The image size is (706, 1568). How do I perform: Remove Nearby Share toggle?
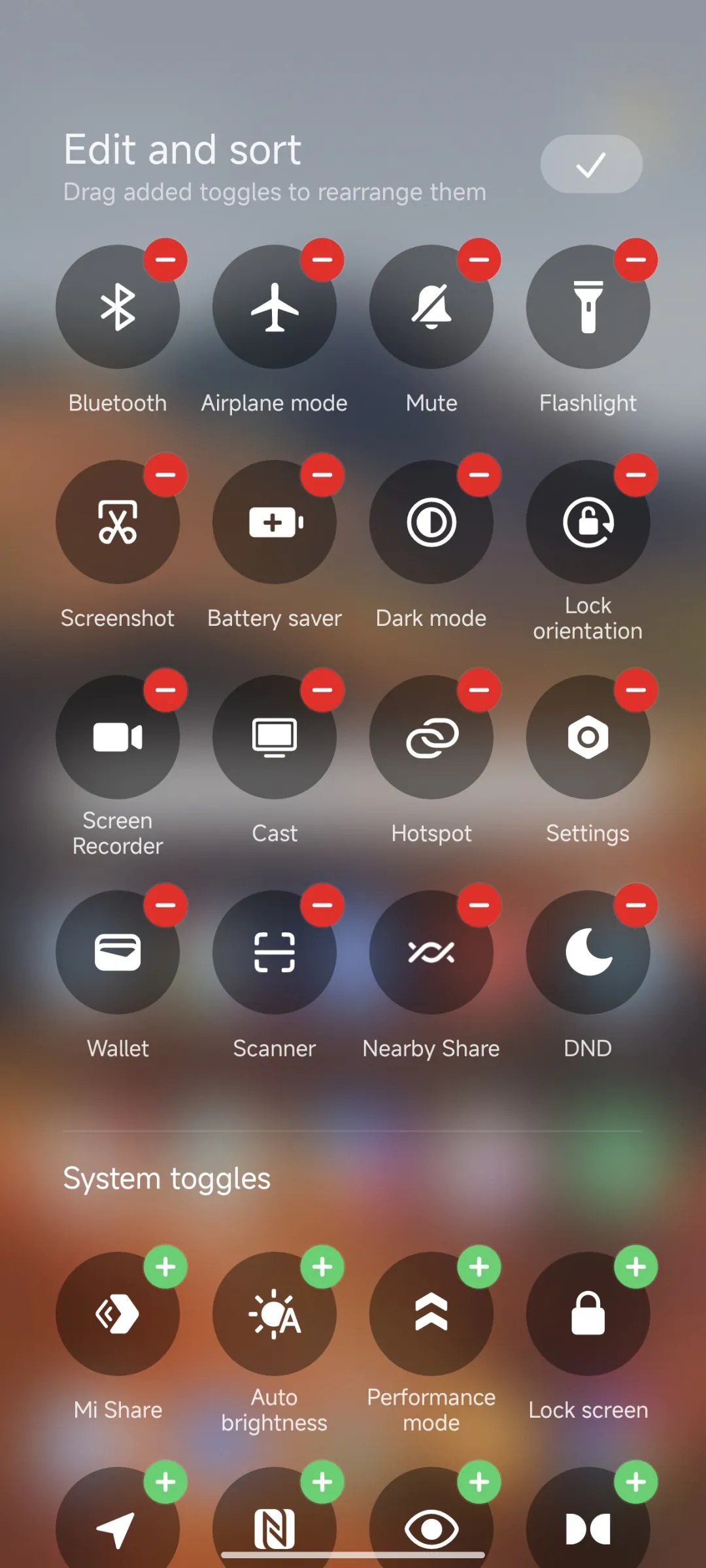[479, 905]
